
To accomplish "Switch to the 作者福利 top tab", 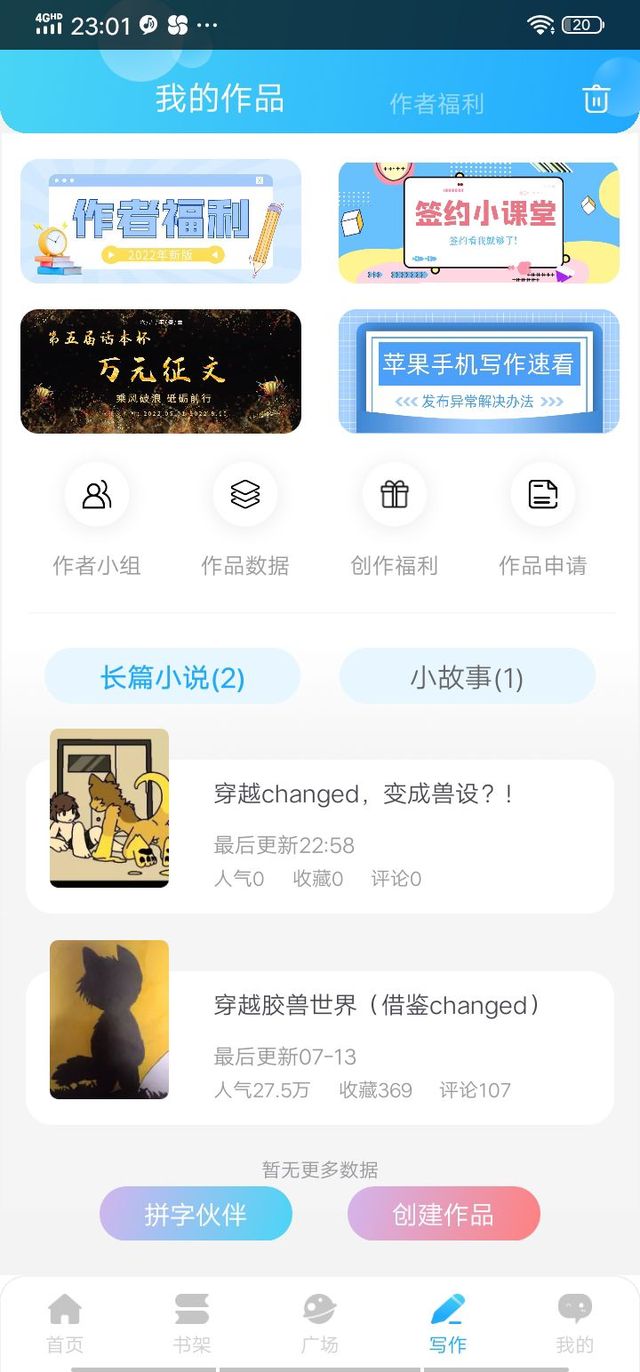I will click(437, 103).
